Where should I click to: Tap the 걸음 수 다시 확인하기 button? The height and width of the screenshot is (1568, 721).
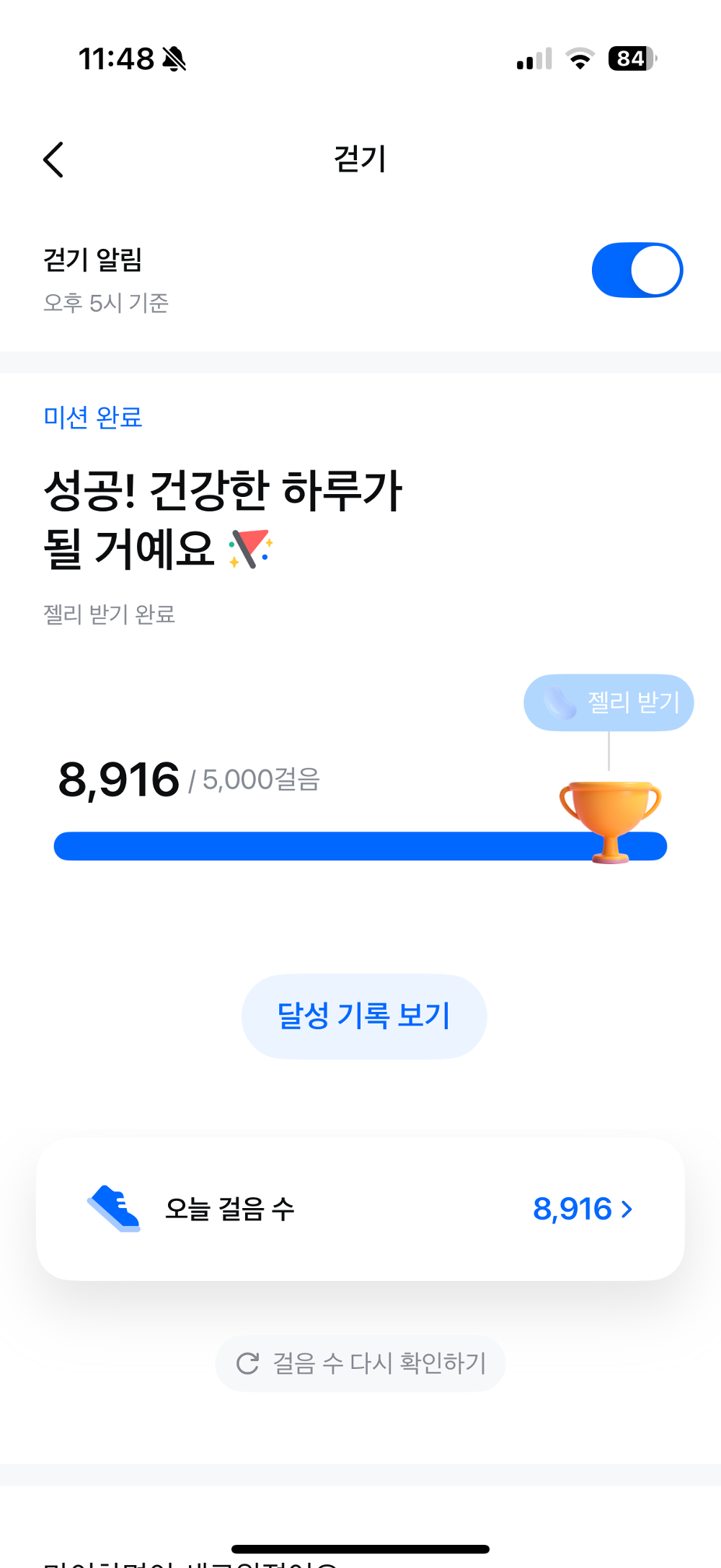click(x=360, y=1363)
